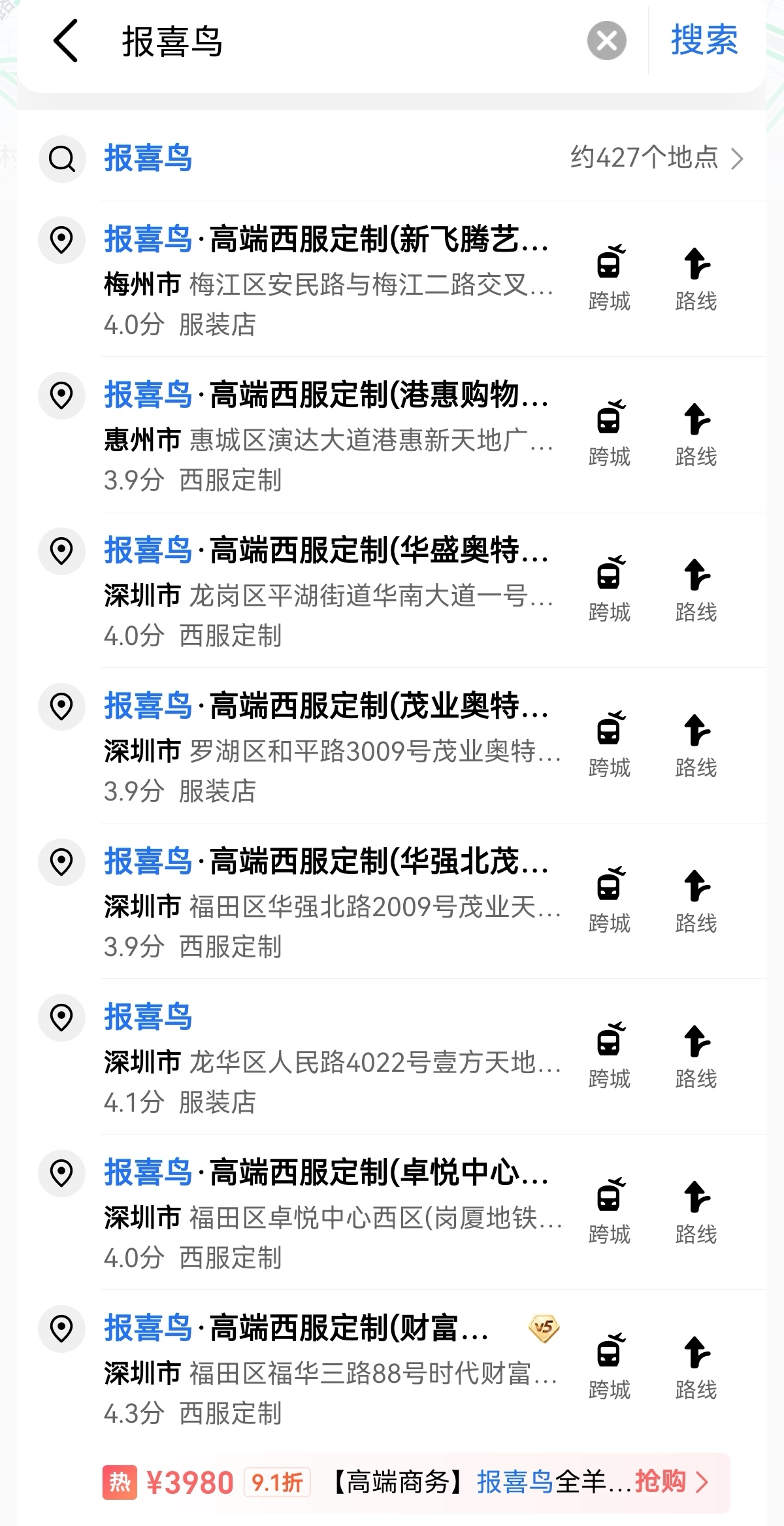Open the 龙华区 壹方天地 报喜鸟 result
The width and height of the screenshot is (784, 1526).
[330, 1057]
